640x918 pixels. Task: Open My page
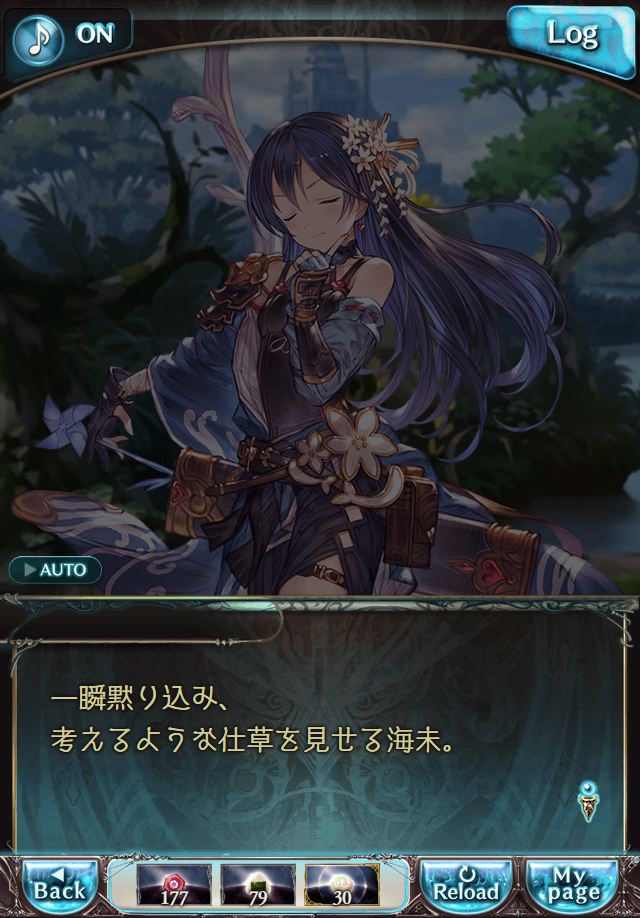pos(573,884)
